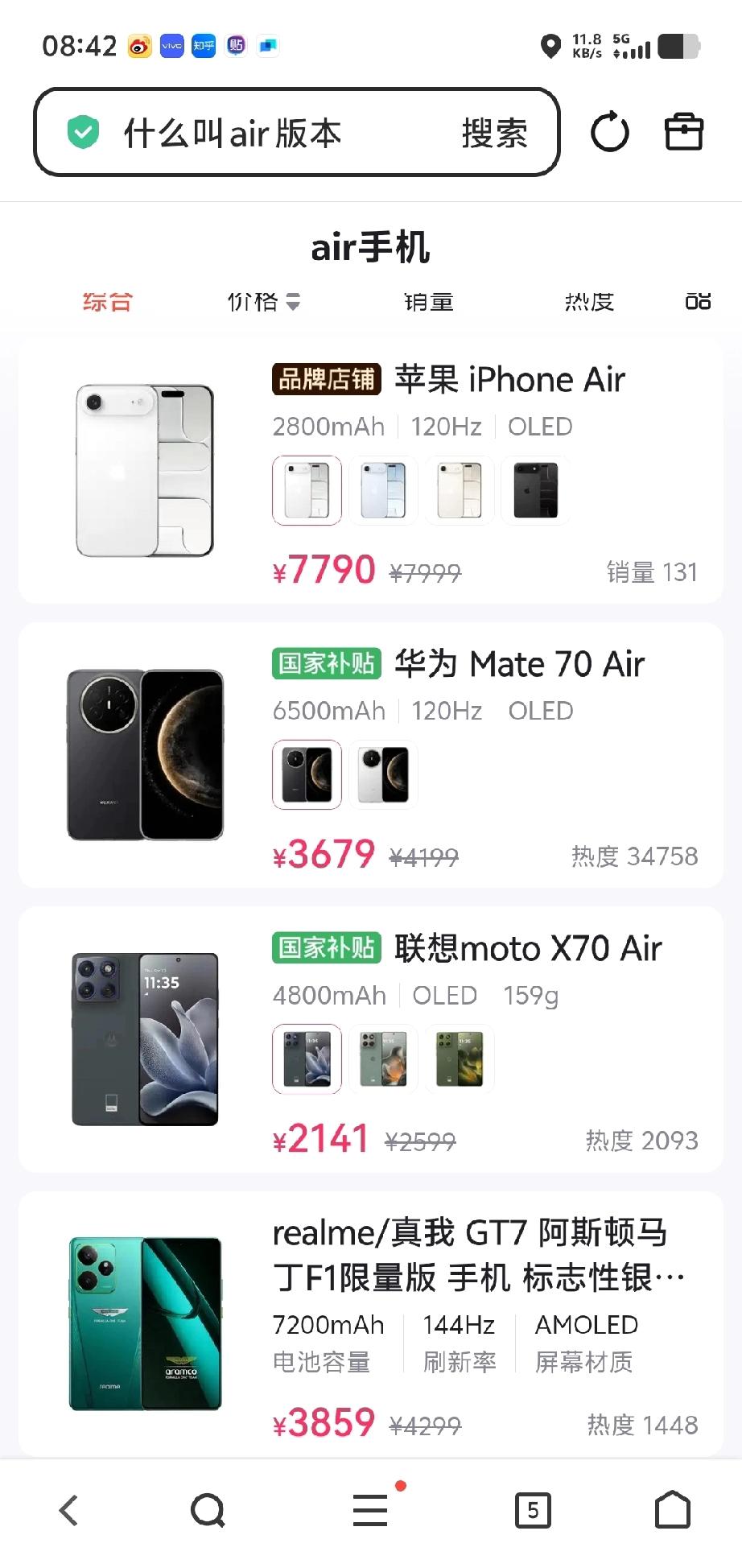Tap the 国家补贴 badge on Mate 70 Air
The height and width of the screenshot is (1568, 742).
326,663
